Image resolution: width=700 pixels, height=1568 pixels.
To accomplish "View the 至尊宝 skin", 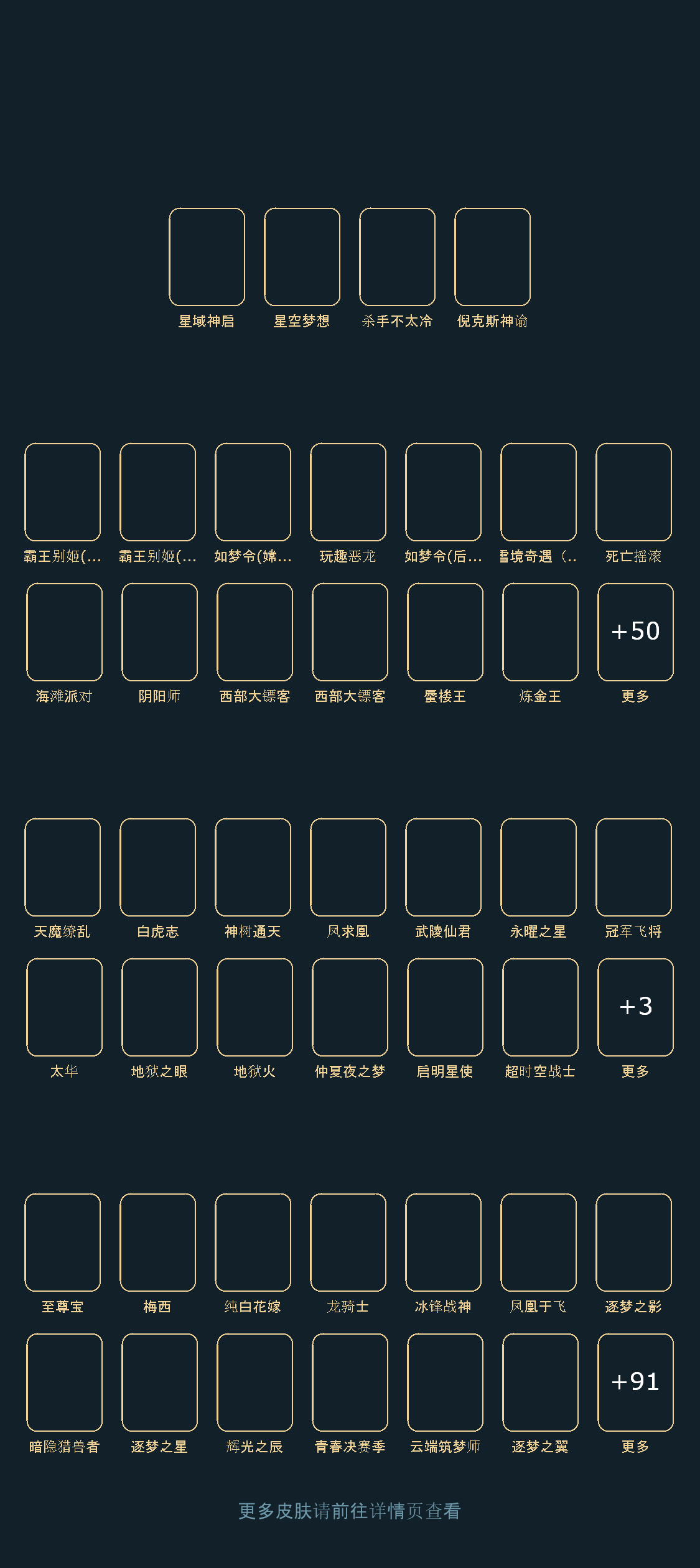I will point(62,1243).
